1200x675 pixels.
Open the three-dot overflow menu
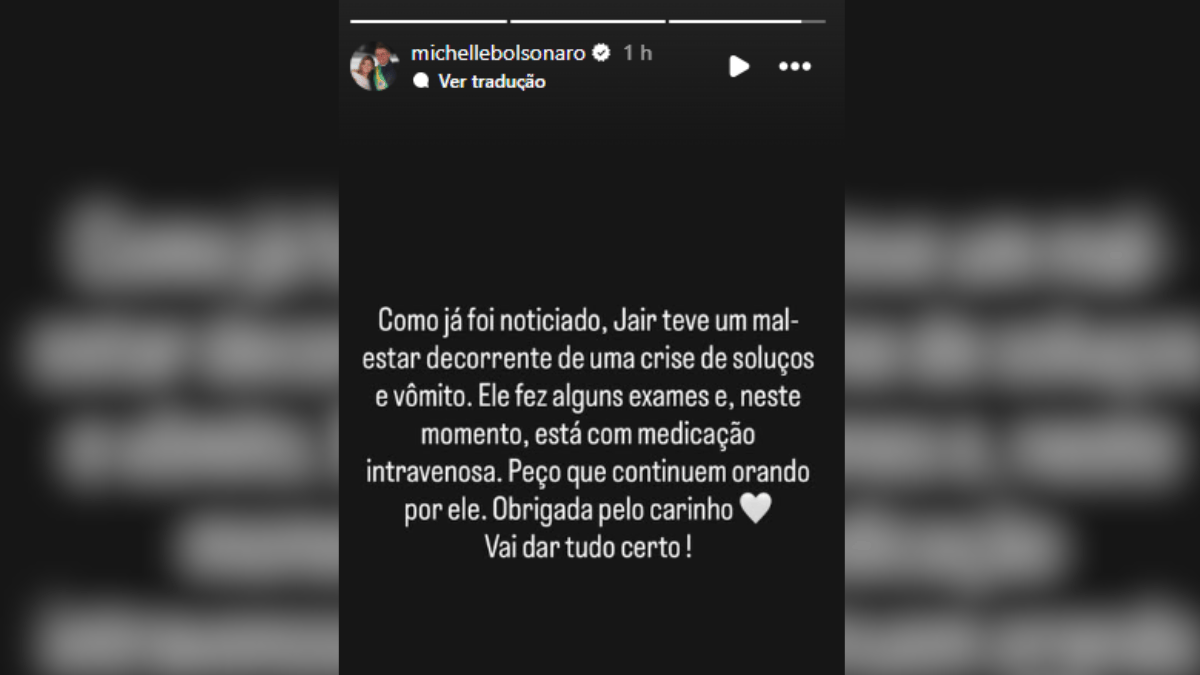(x=795, y=66)
